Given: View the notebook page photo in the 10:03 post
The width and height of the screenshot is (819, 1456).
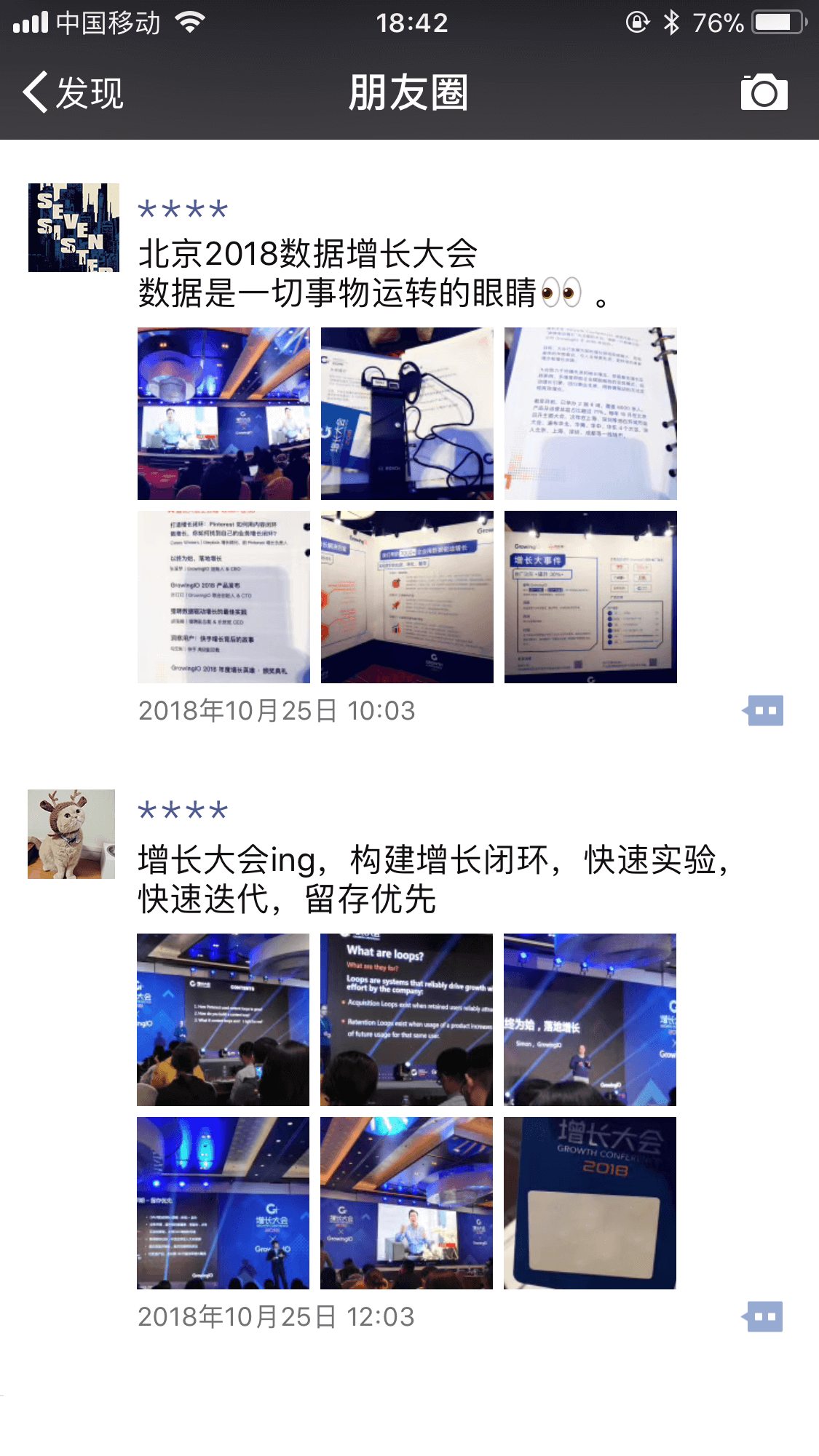Looking at the screenshot, I should click(590, 413).
